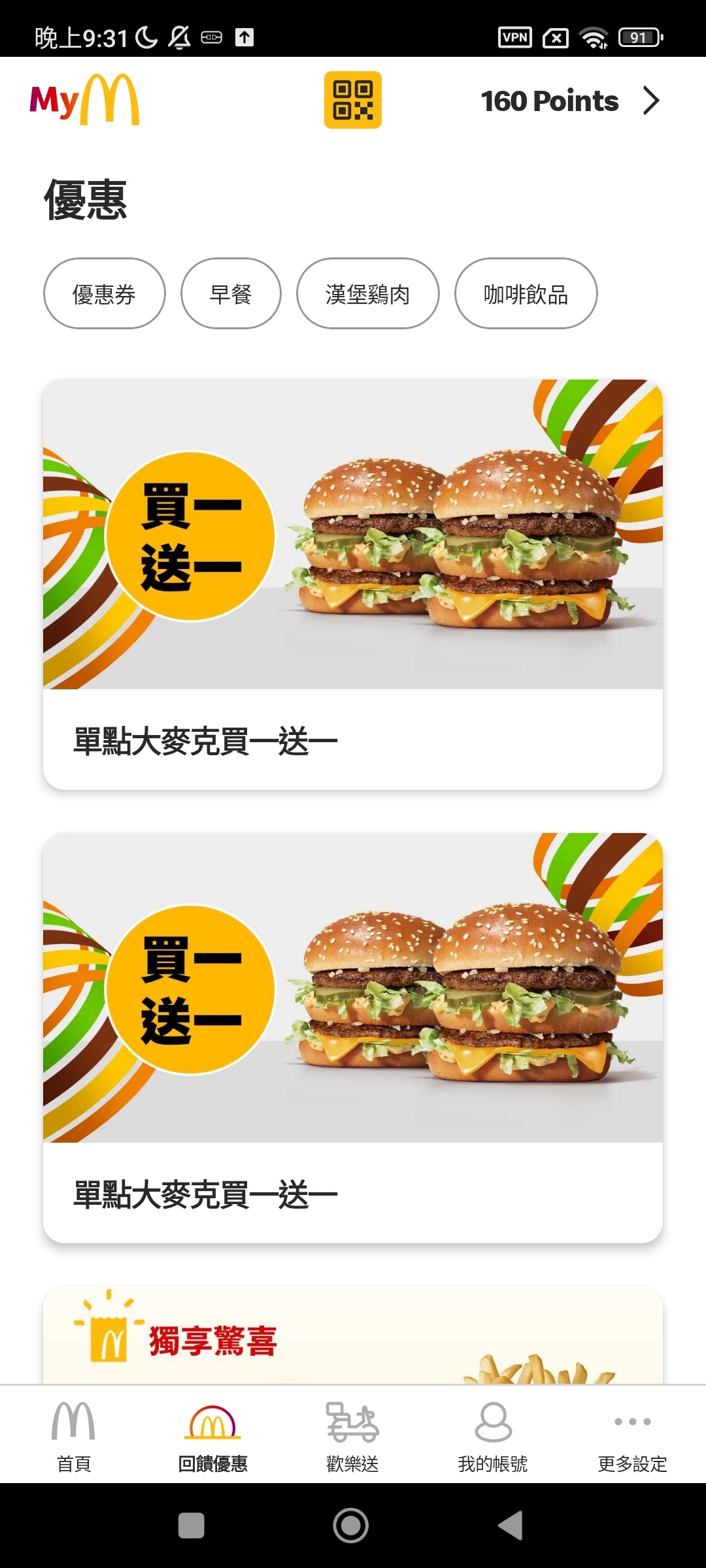Open the 獨享驚喜 offer card

pos(352,1336)
